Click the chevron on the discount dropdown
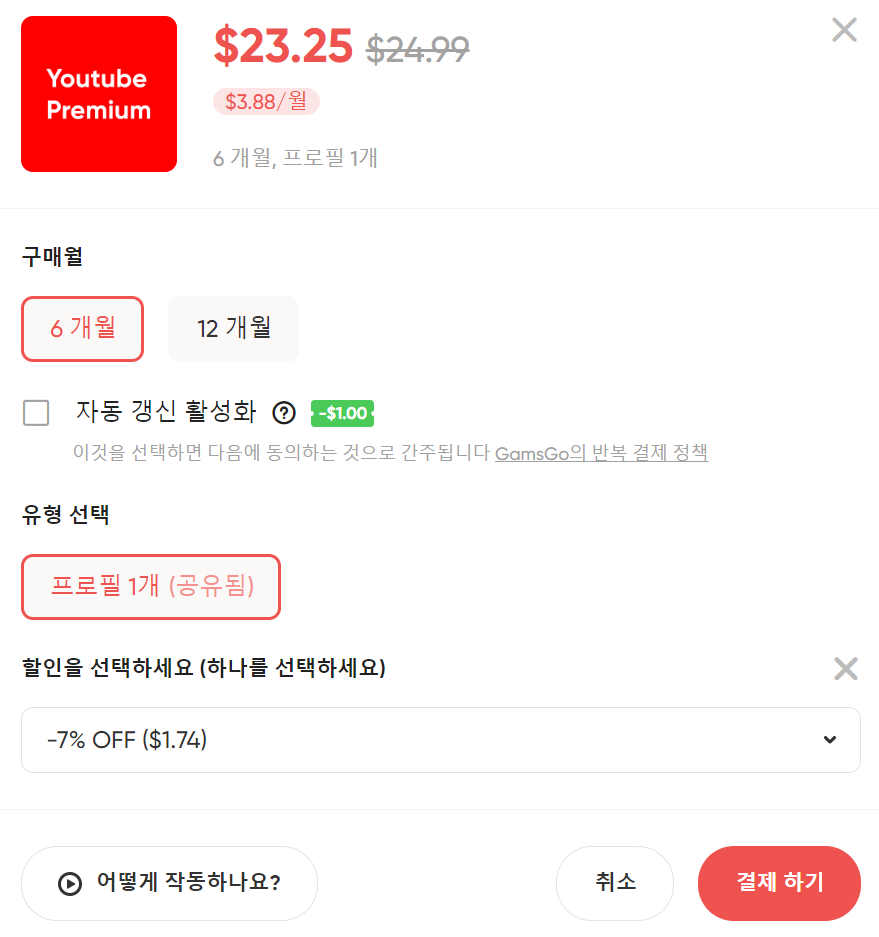879x937 pixels. pos(829,739)
